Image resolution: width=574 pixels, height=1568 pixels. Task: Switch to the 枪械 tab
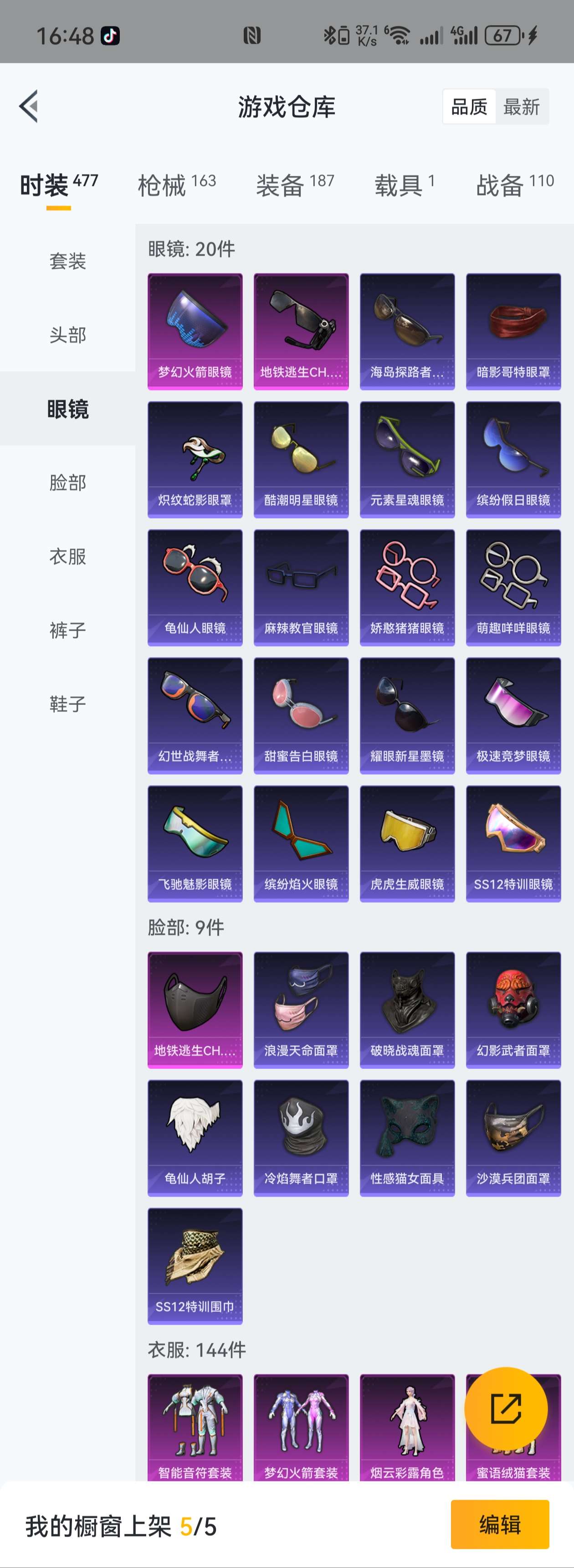(x=176, y=185)
